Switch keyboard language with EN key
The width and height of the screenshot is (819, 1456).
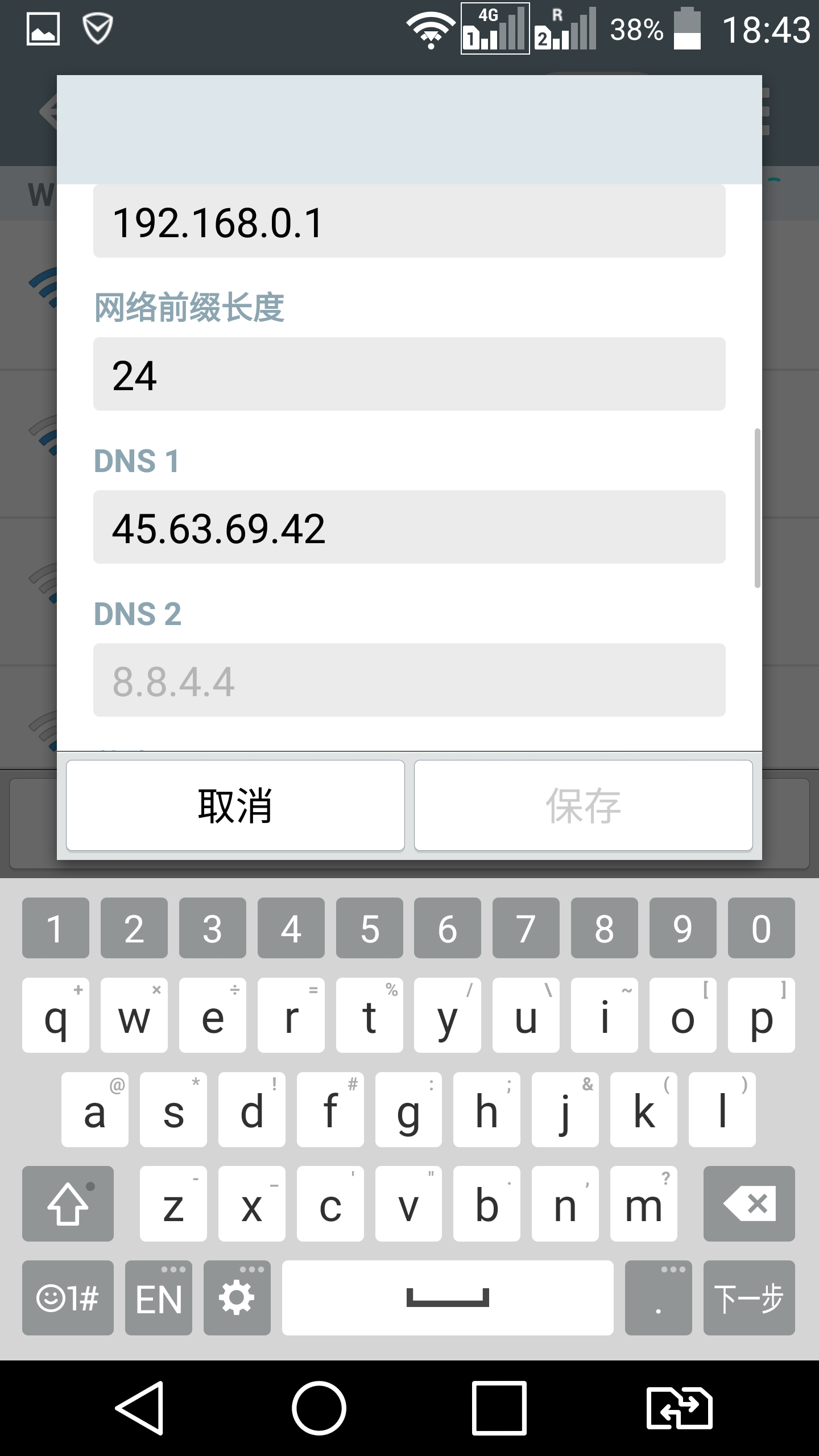pos(159,1298)
